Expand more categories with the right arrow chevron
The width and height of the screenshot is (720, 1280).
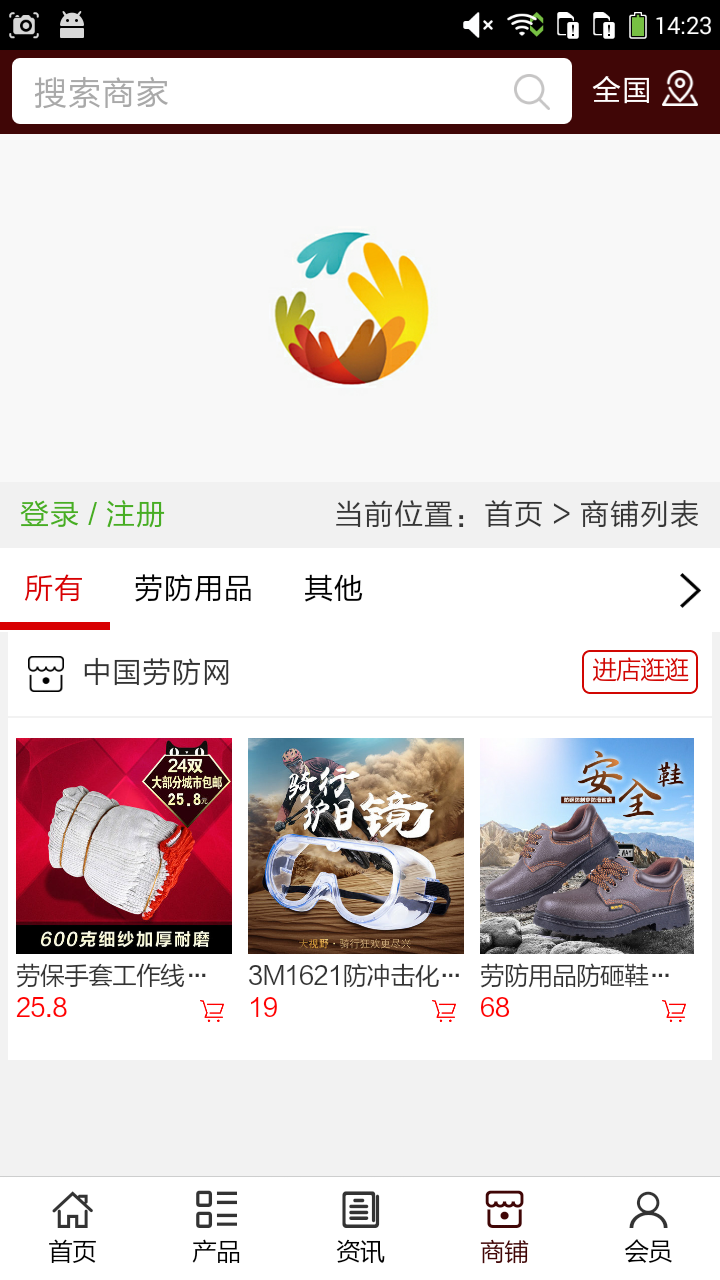click(x=689, y=590)
